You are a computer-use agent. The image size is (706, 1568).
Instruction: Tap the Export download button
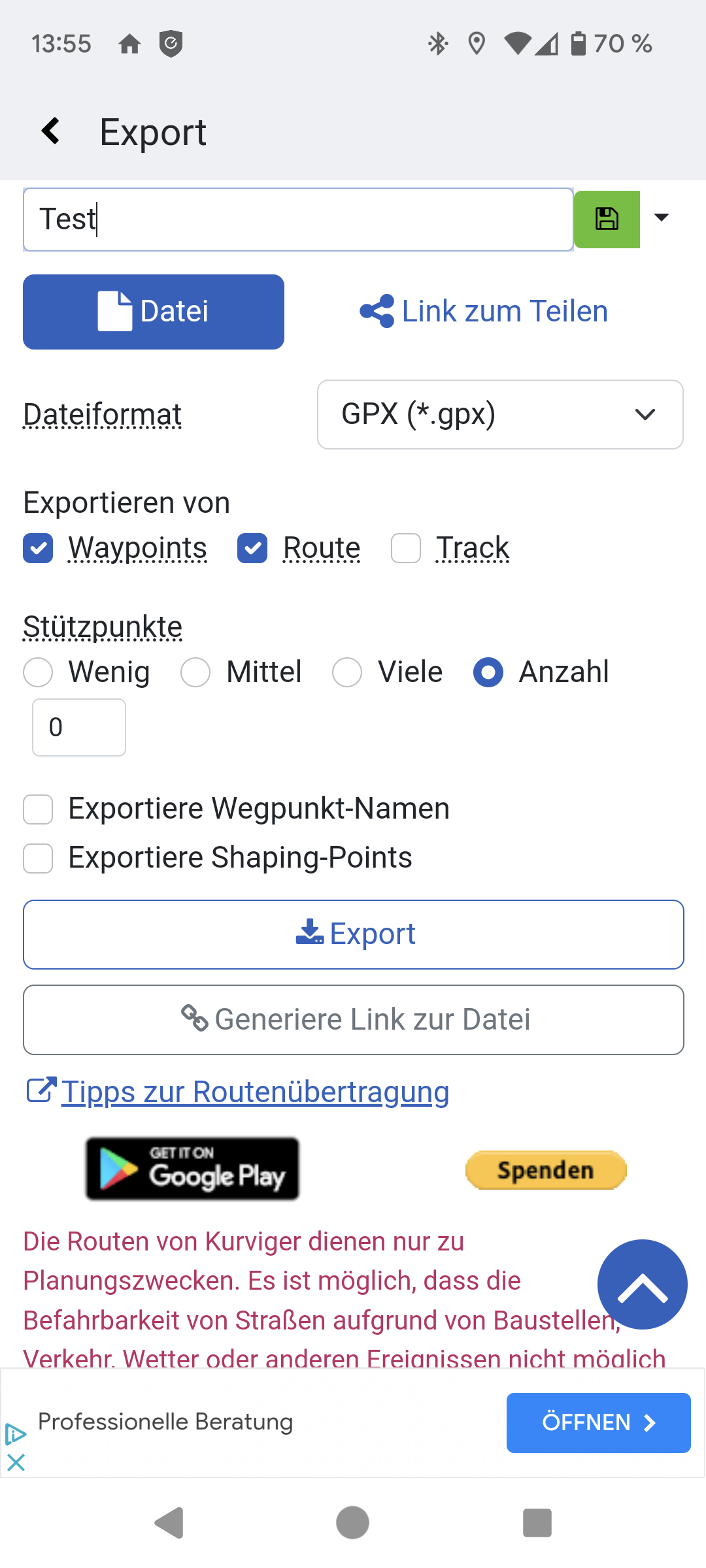click(x=354, y=934)
